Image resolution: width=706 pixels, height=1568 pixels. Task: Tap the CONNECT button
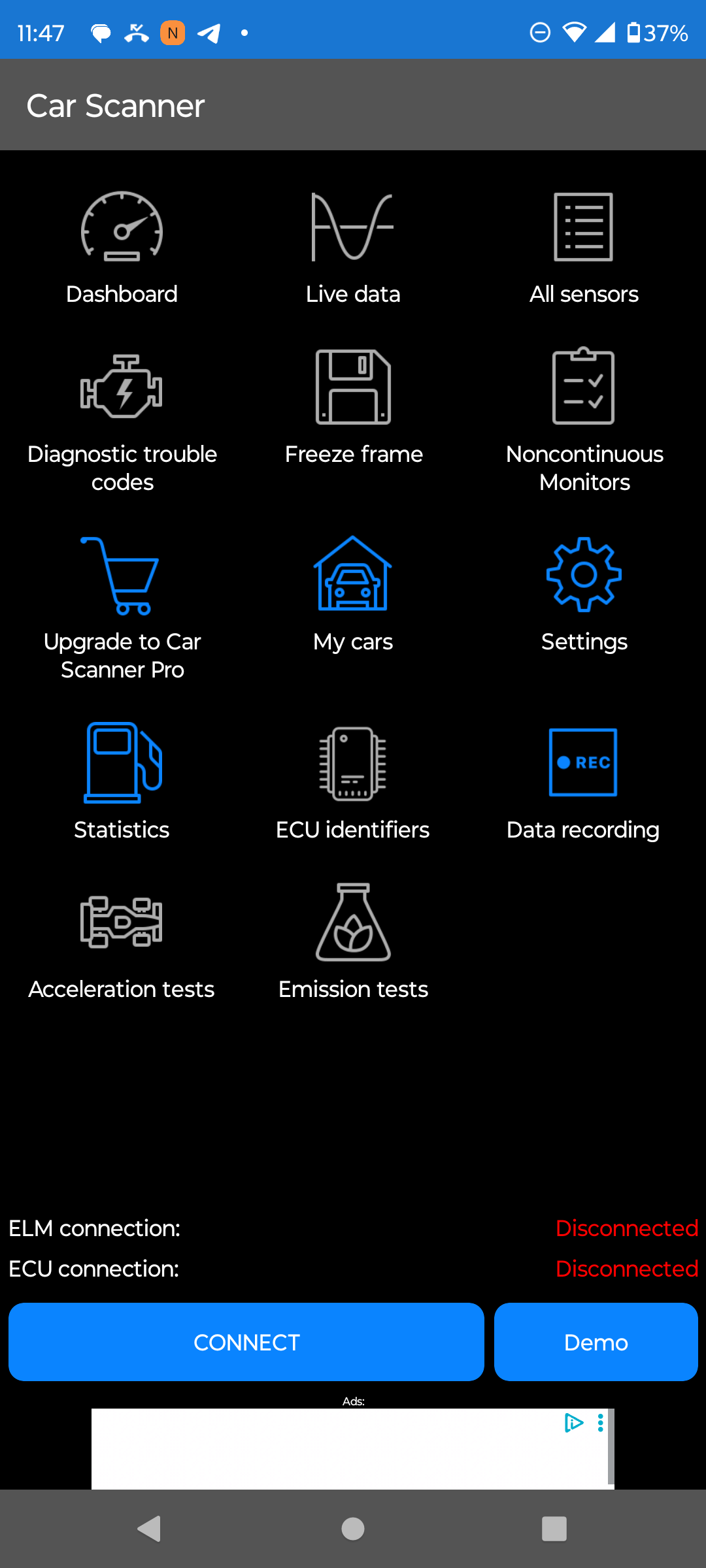click(x=246, y=1342)
